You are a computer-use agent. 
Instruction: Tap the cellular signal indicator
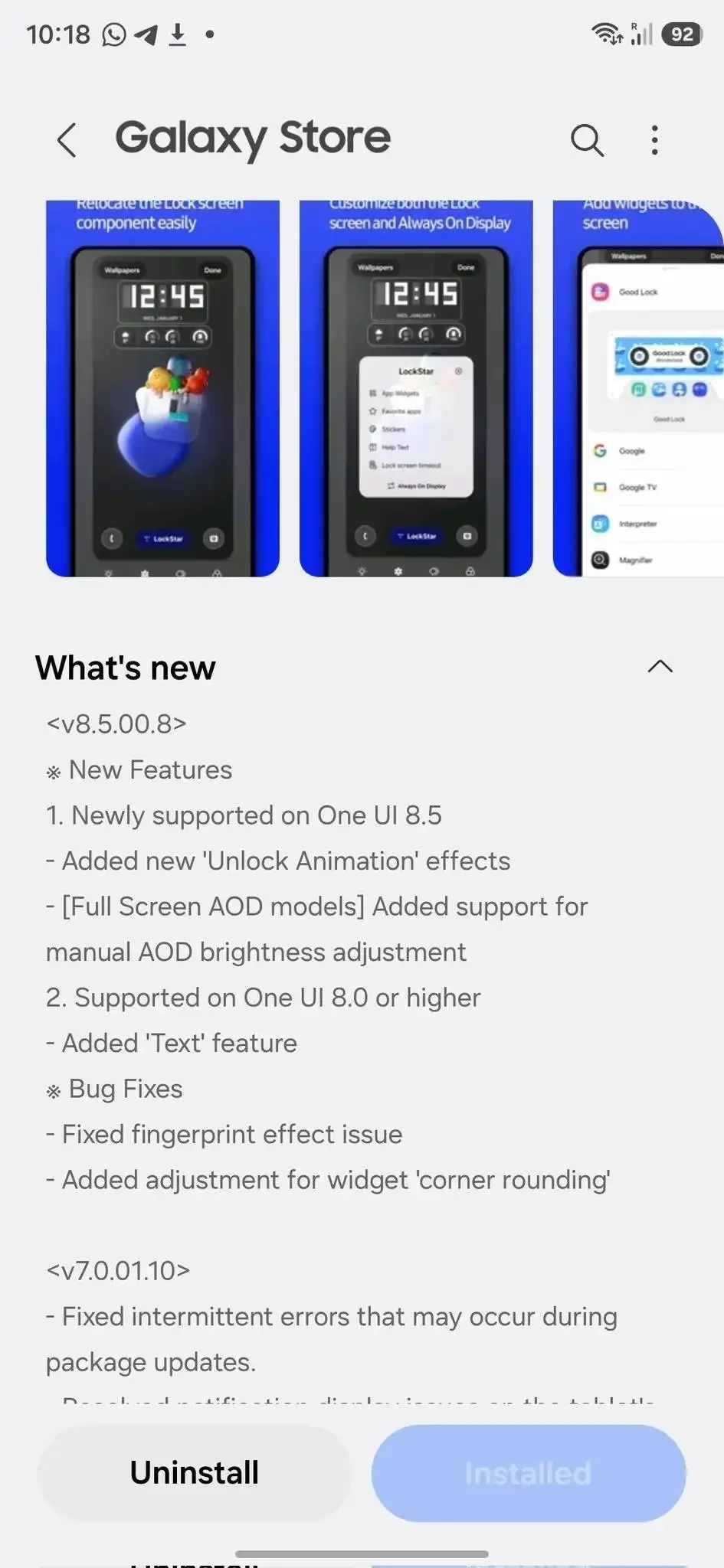coord(642,34)
